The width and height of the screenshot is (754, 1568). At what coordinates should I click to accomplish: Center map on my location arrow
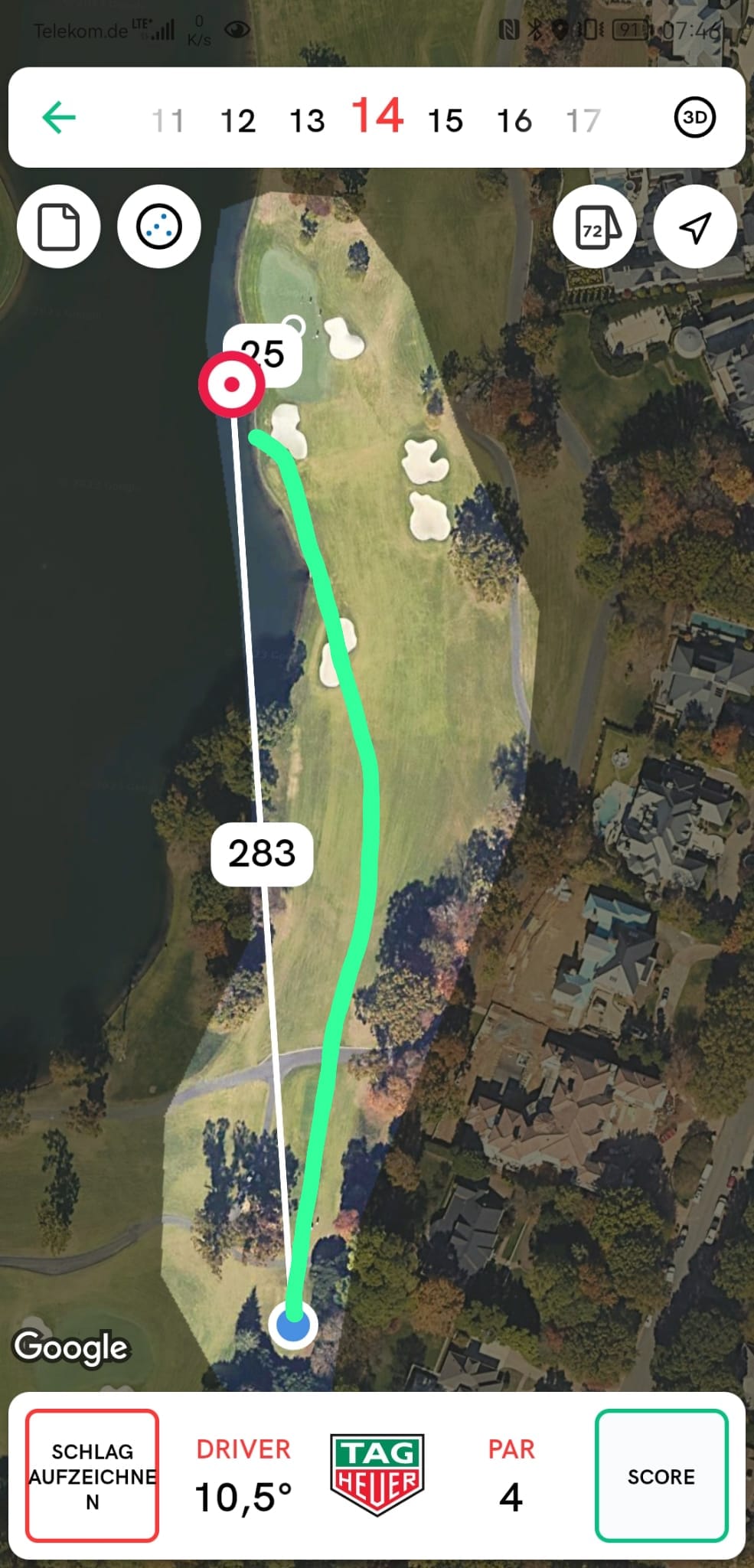(695, 227)
